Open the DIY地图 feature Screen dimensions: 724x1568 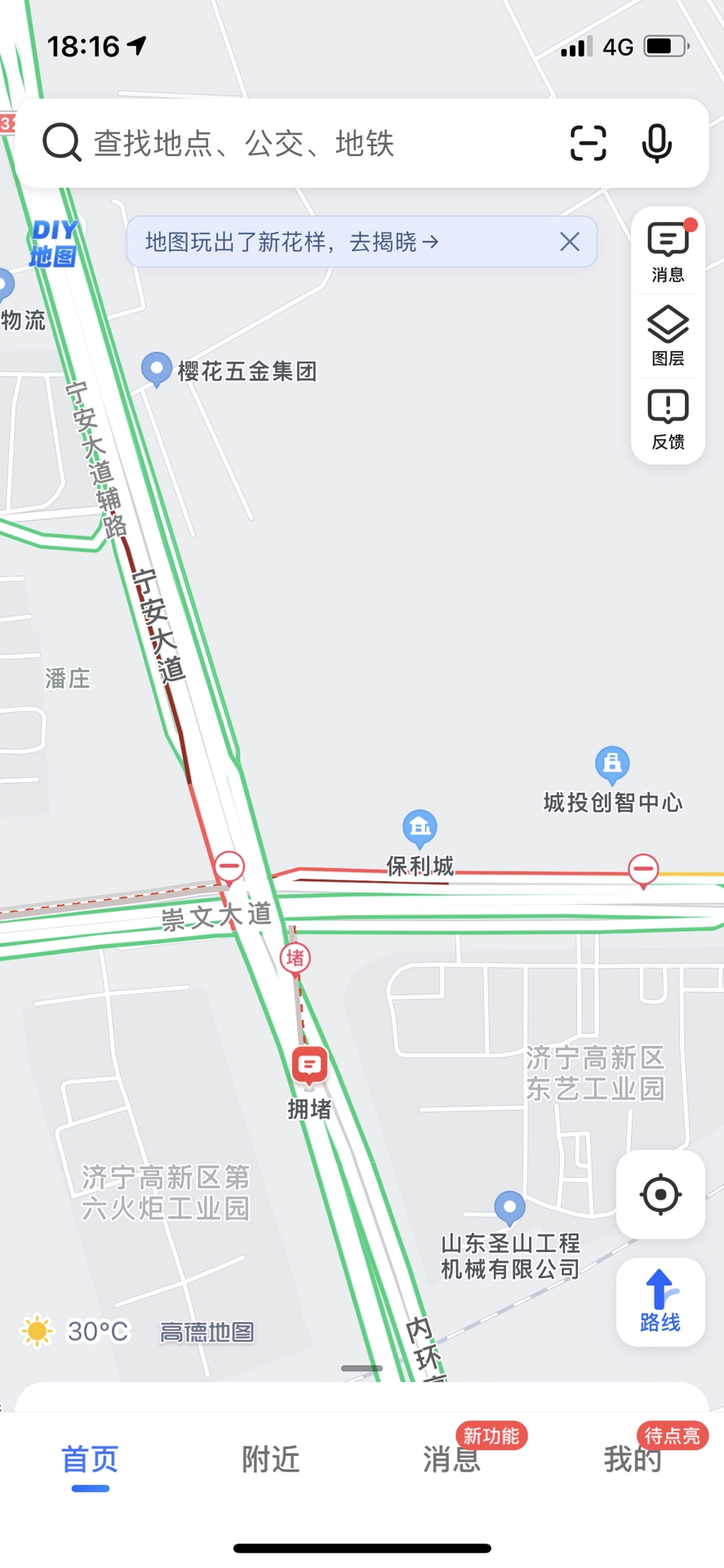click(53, 243)
